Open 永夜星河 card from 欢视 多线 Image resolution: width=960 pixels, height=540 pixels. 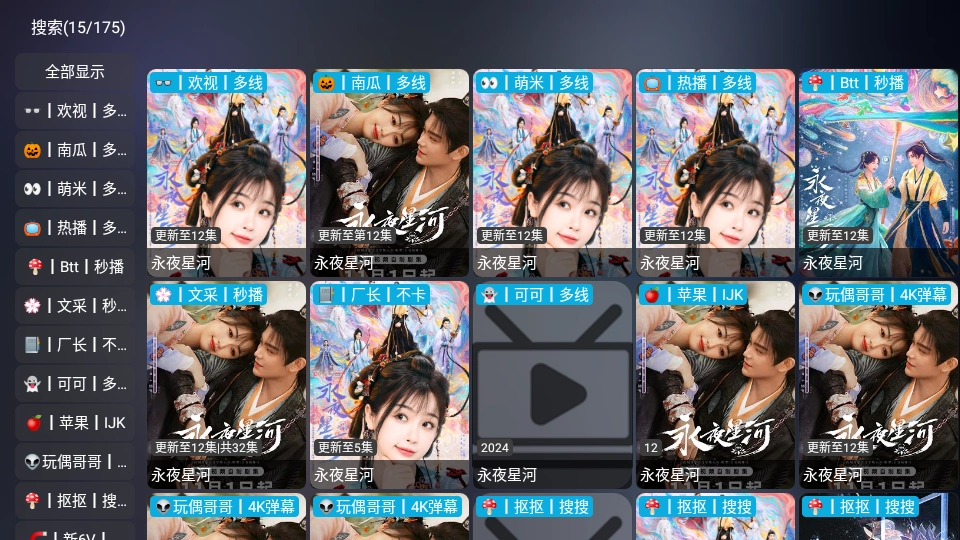(227, 172)
